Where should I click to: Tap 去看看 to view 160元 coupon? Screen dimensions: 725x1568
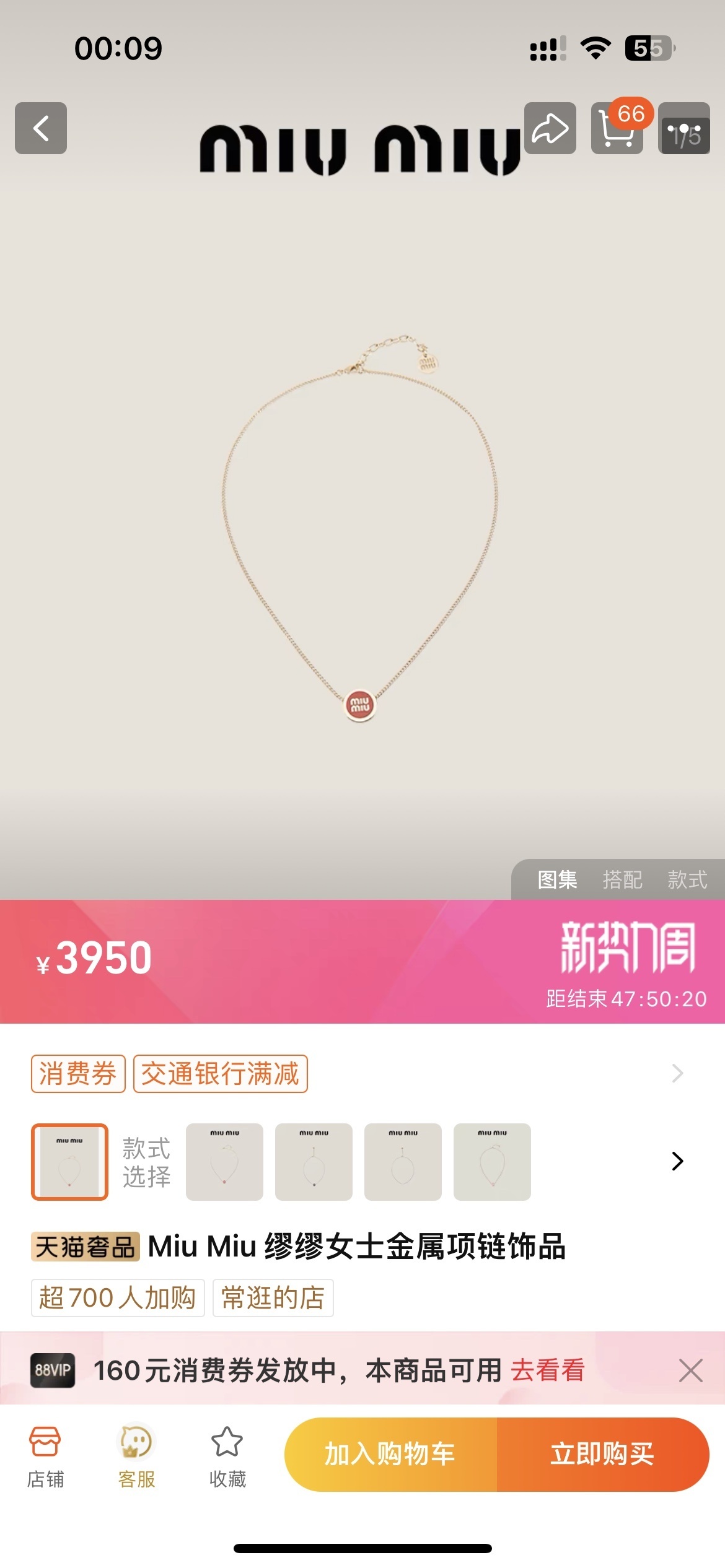coord(547,1370)
